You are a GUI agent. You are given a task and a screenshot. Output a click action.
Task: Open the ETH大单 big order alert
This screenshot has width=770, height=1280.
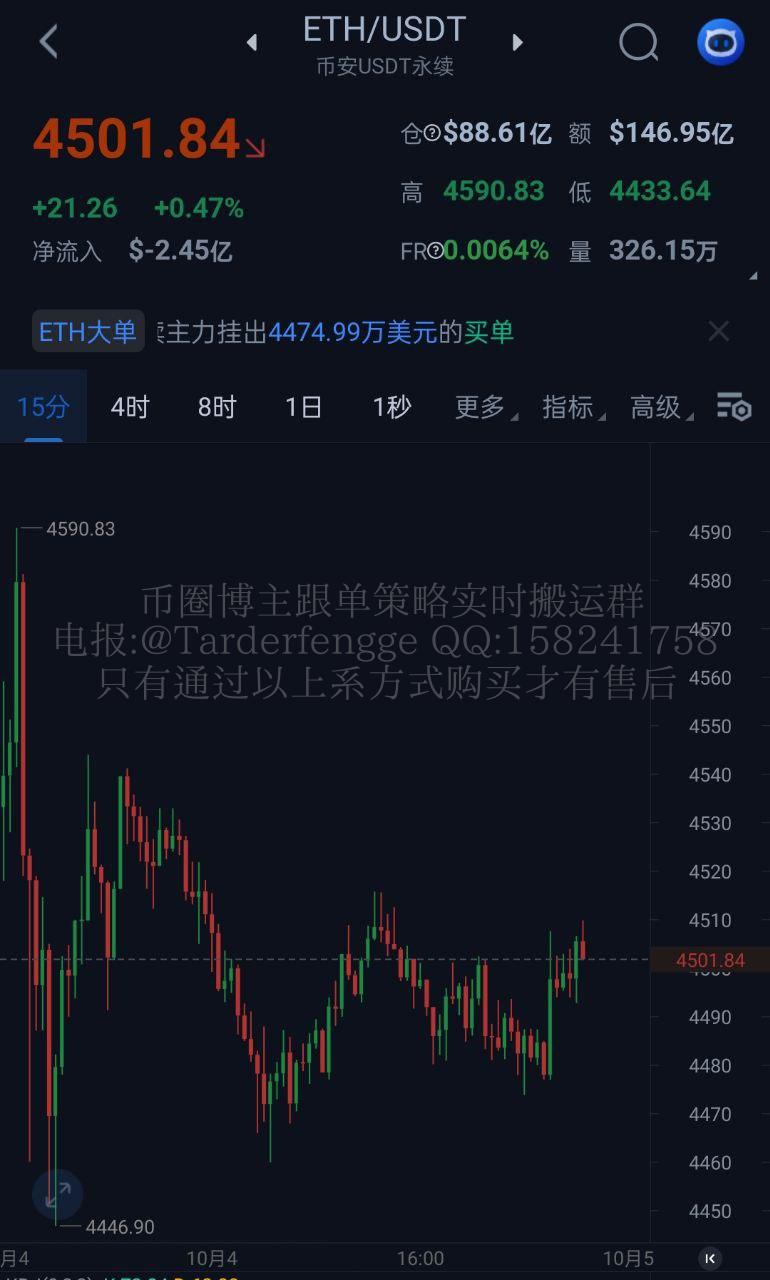pyautogui.click(x=89, y=332)
